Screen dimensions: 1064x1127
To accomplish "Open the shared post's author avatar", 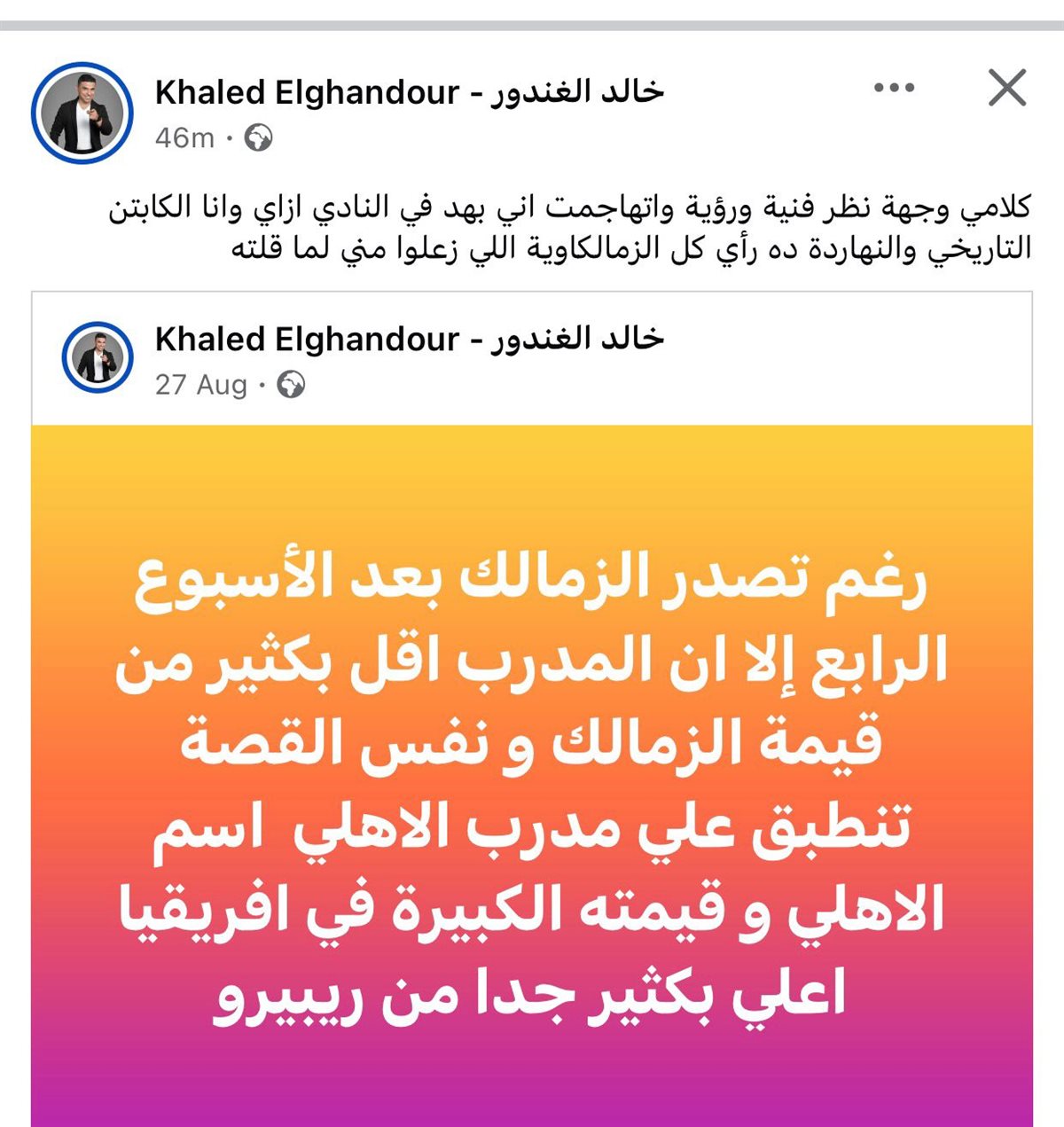I will (x=98, y=357).
